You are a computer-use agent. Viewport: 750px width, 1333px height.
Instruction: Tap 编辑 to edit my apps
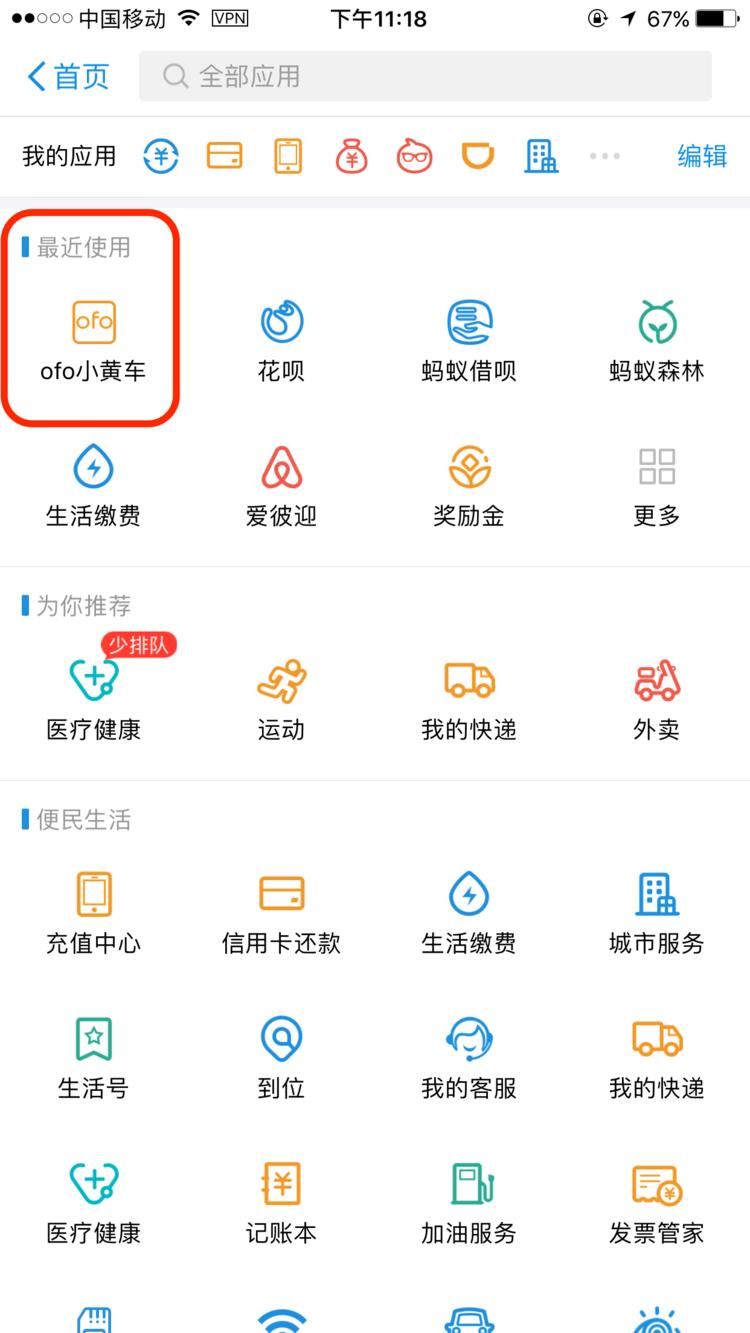coord(702,156)
